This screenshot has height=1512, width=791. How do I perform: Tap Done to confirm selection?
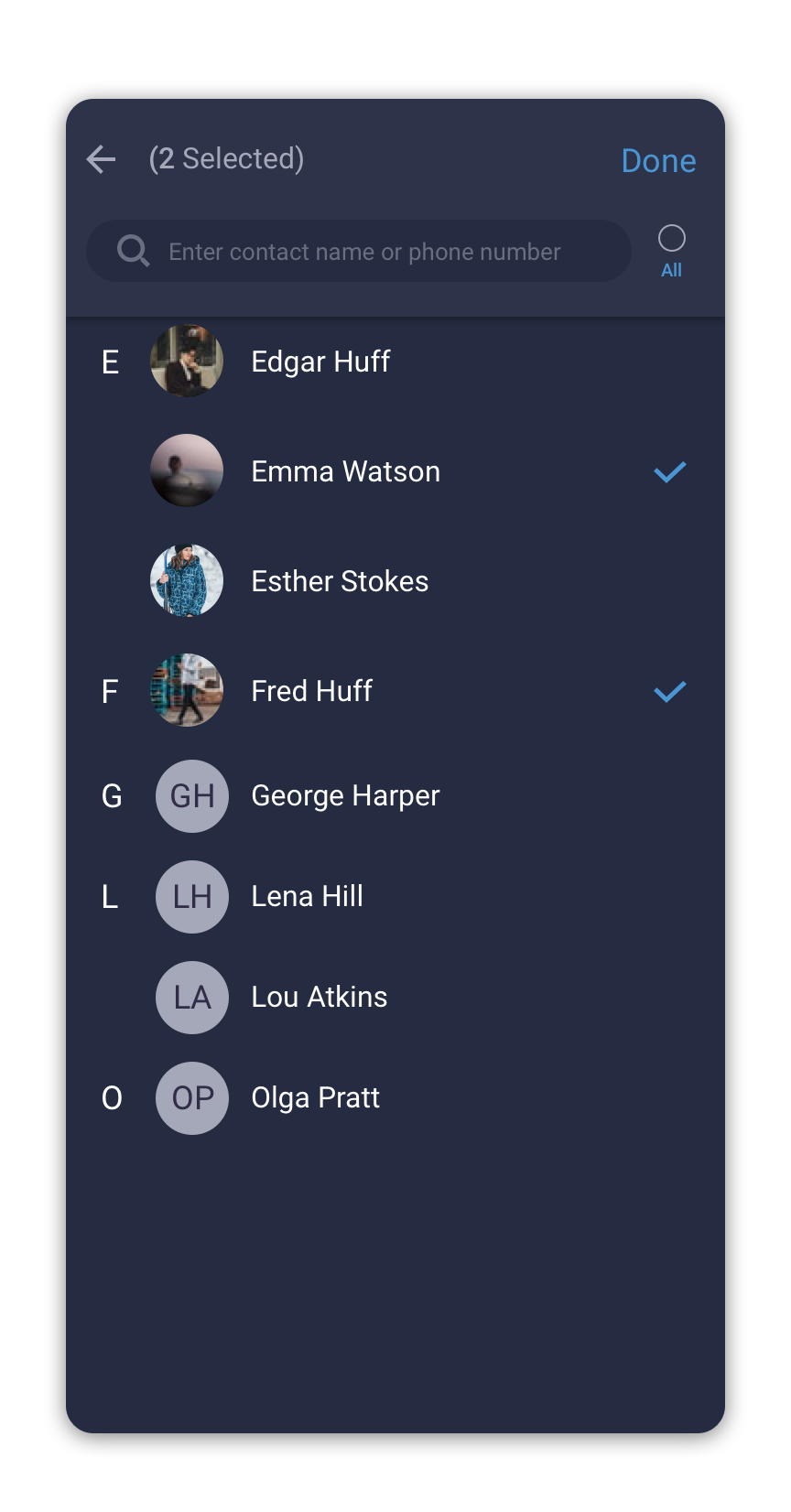click(x=658, y=160)
